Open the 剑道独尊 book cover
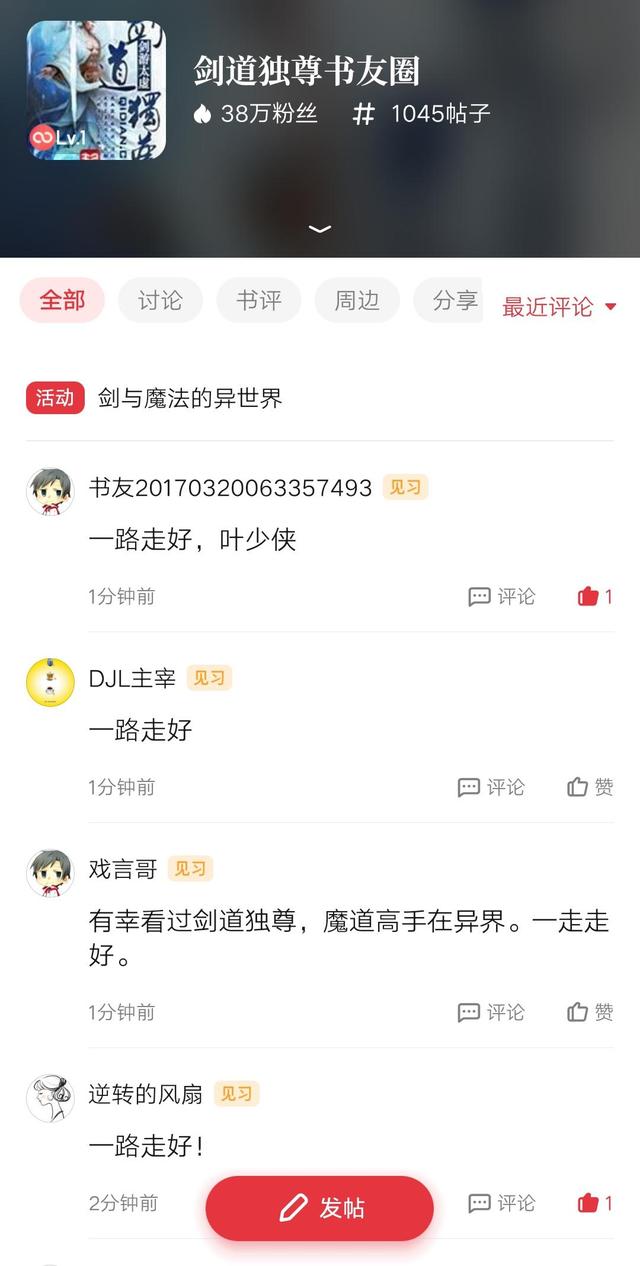 click(x=96, y=91)
